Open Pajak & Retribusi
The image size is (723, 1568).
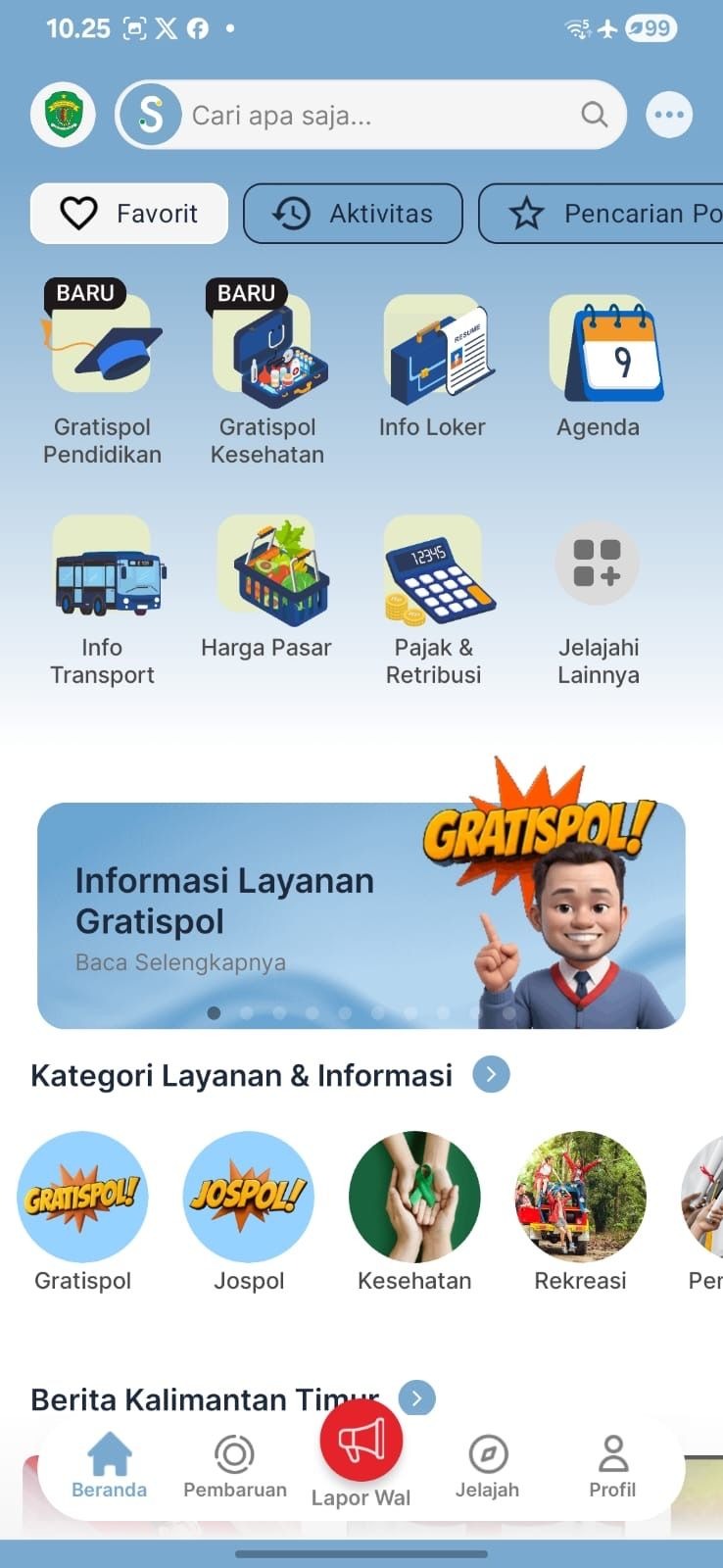[x=433, y=598]
